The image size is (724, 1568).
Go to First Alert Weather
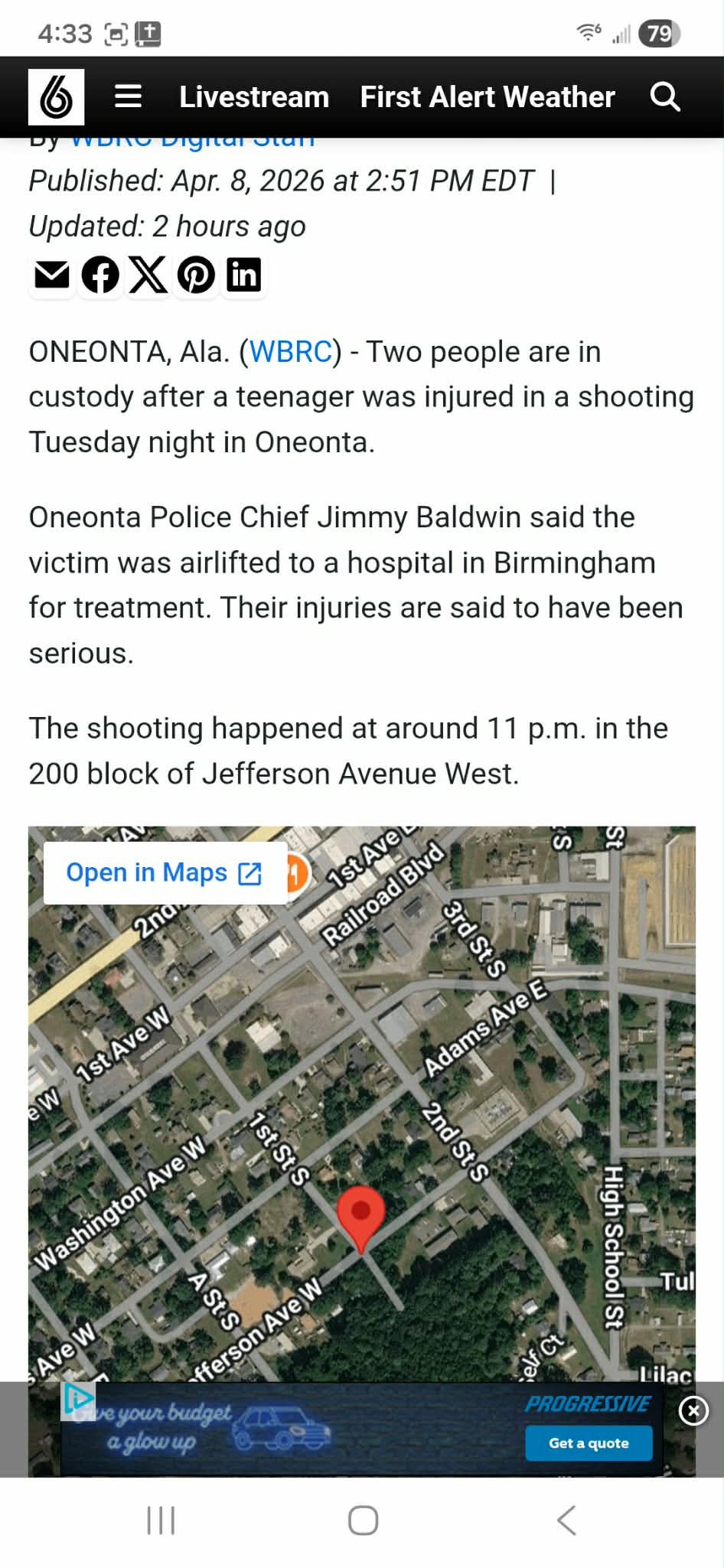[x=488, y=97]
